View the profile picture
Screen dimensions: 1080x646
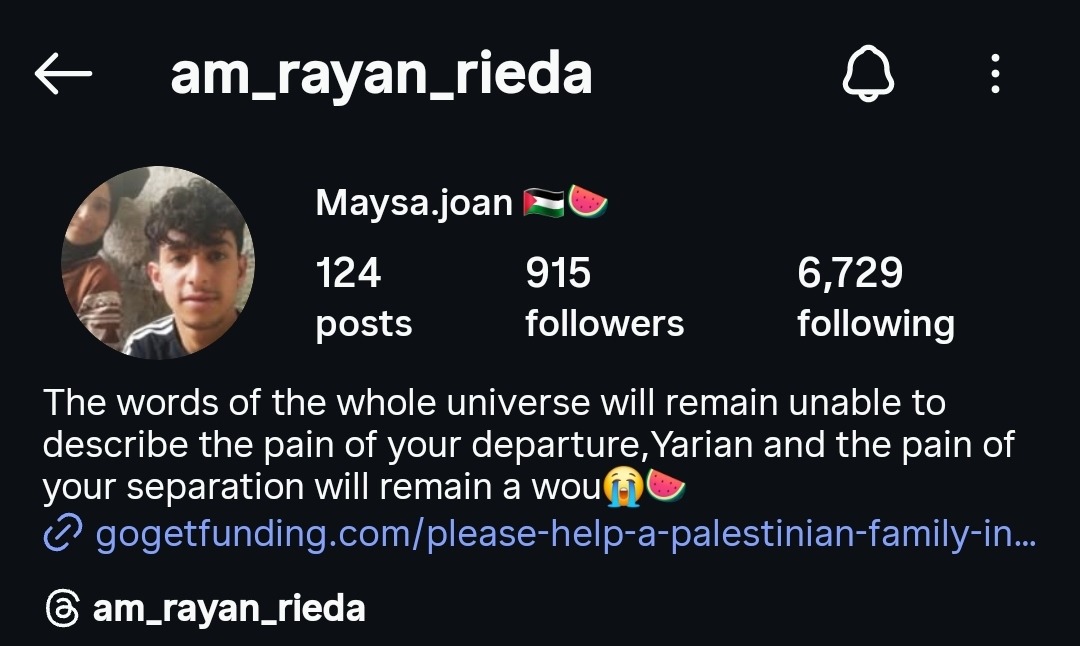point(158,263)
